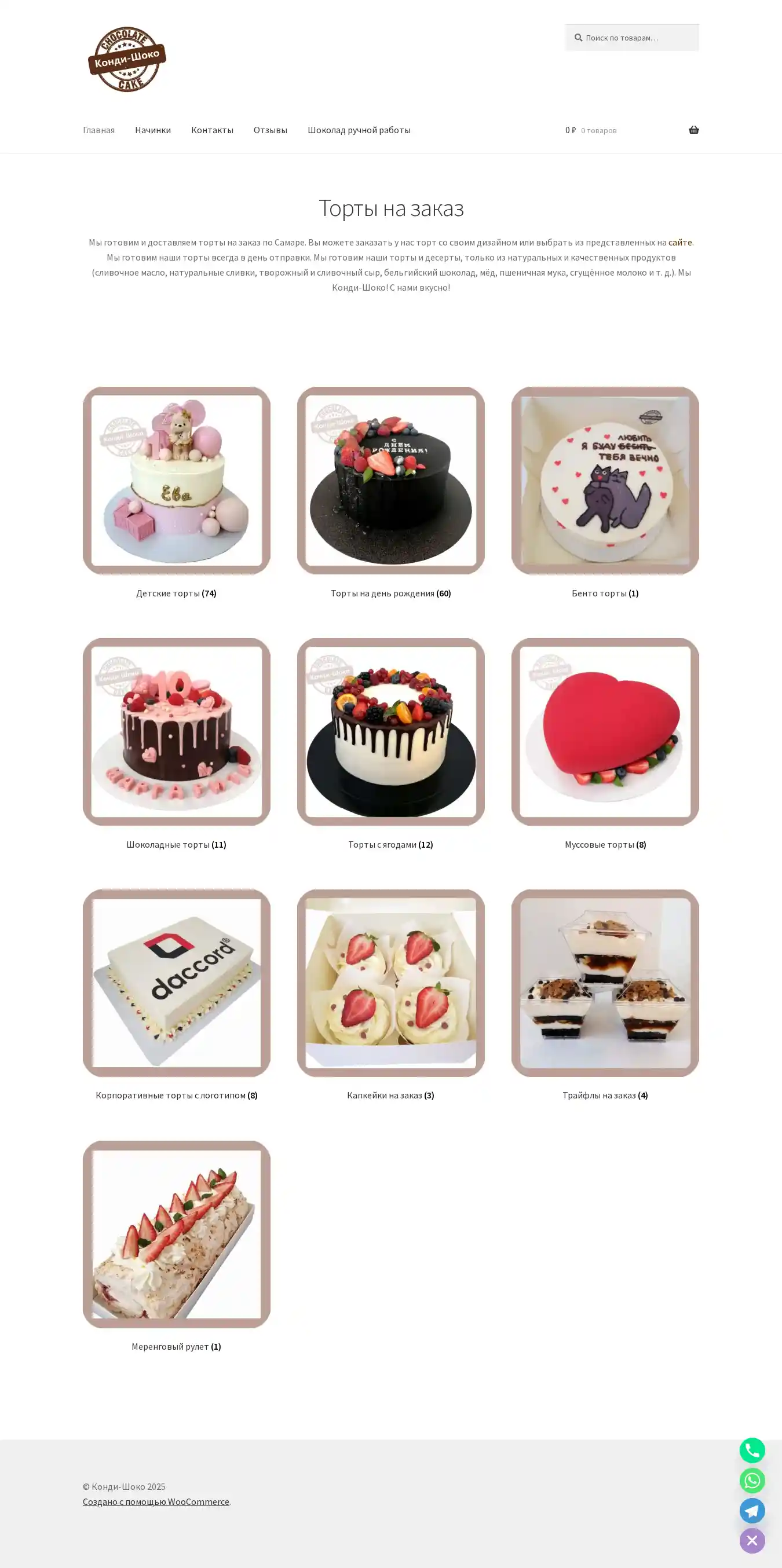
Task: Open the Отзывы page
Action: [x=270, y=130]
